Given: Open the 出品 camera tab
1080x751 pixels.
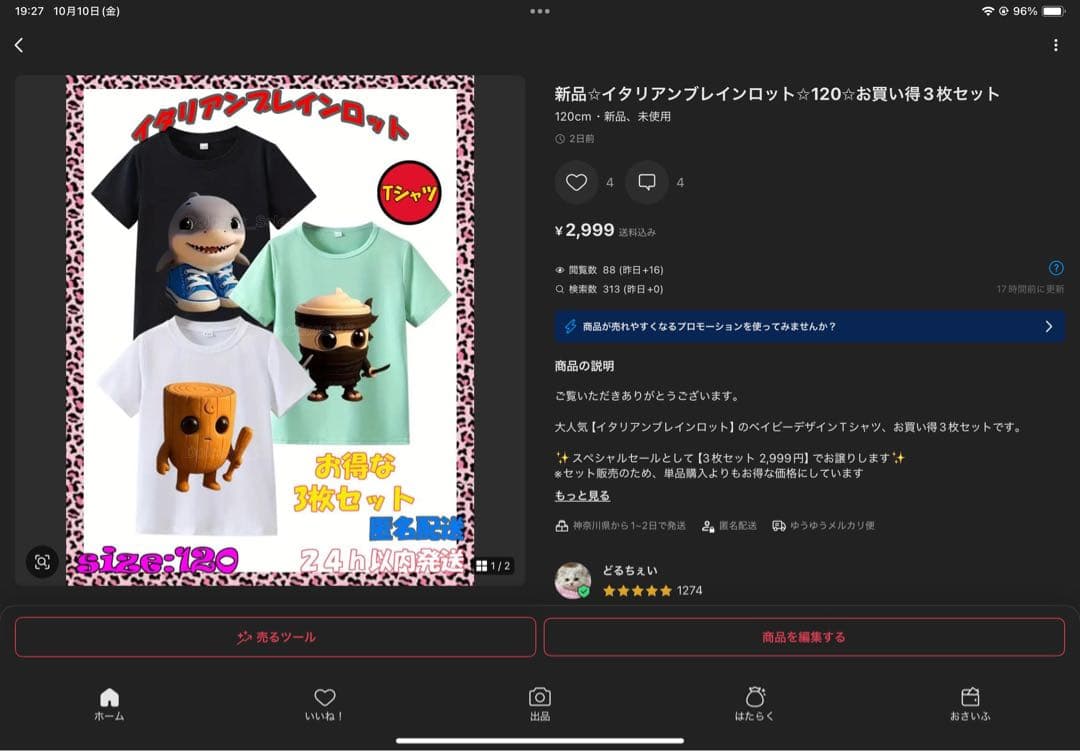Looking at the screenshot, I should click(x=540, y=704).
